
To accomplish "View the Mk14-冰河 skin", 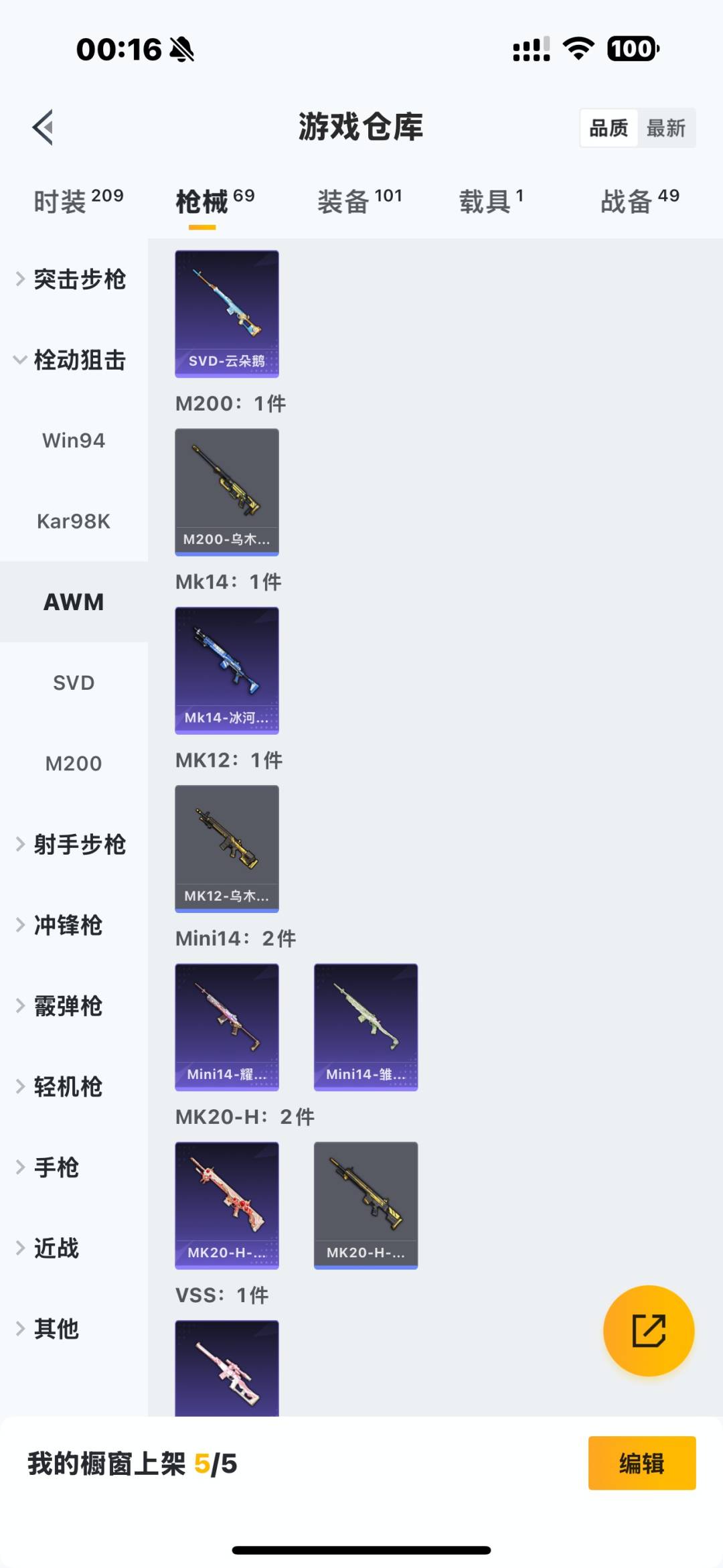I will [227, 670].
